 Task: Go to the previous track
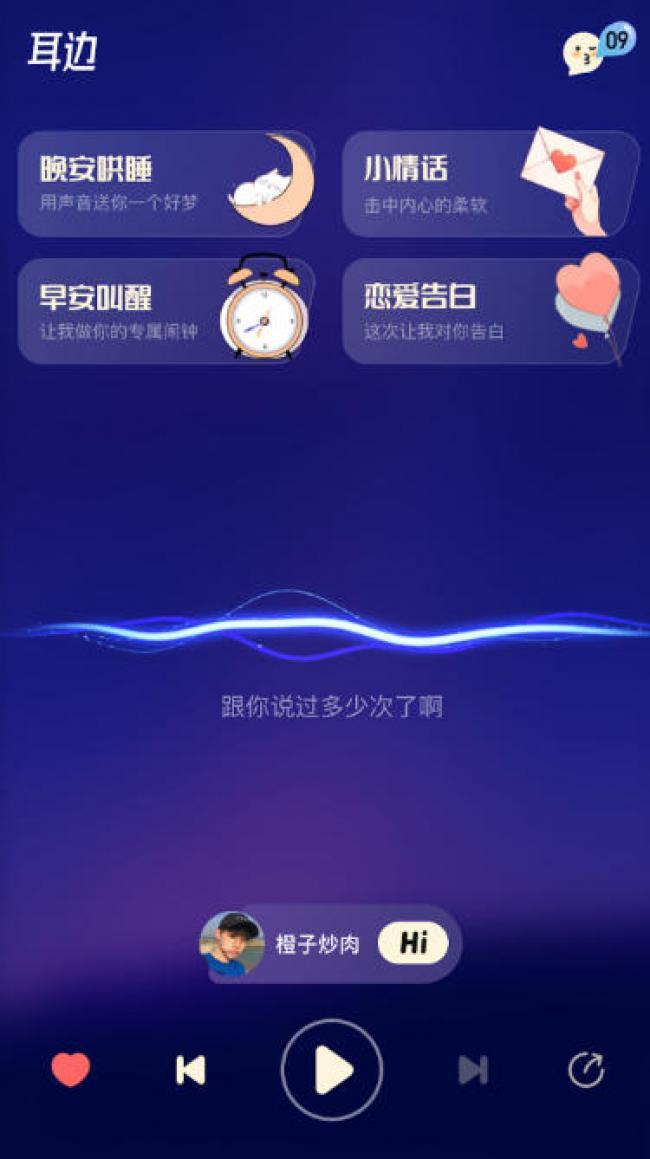tap(190, 1070)
